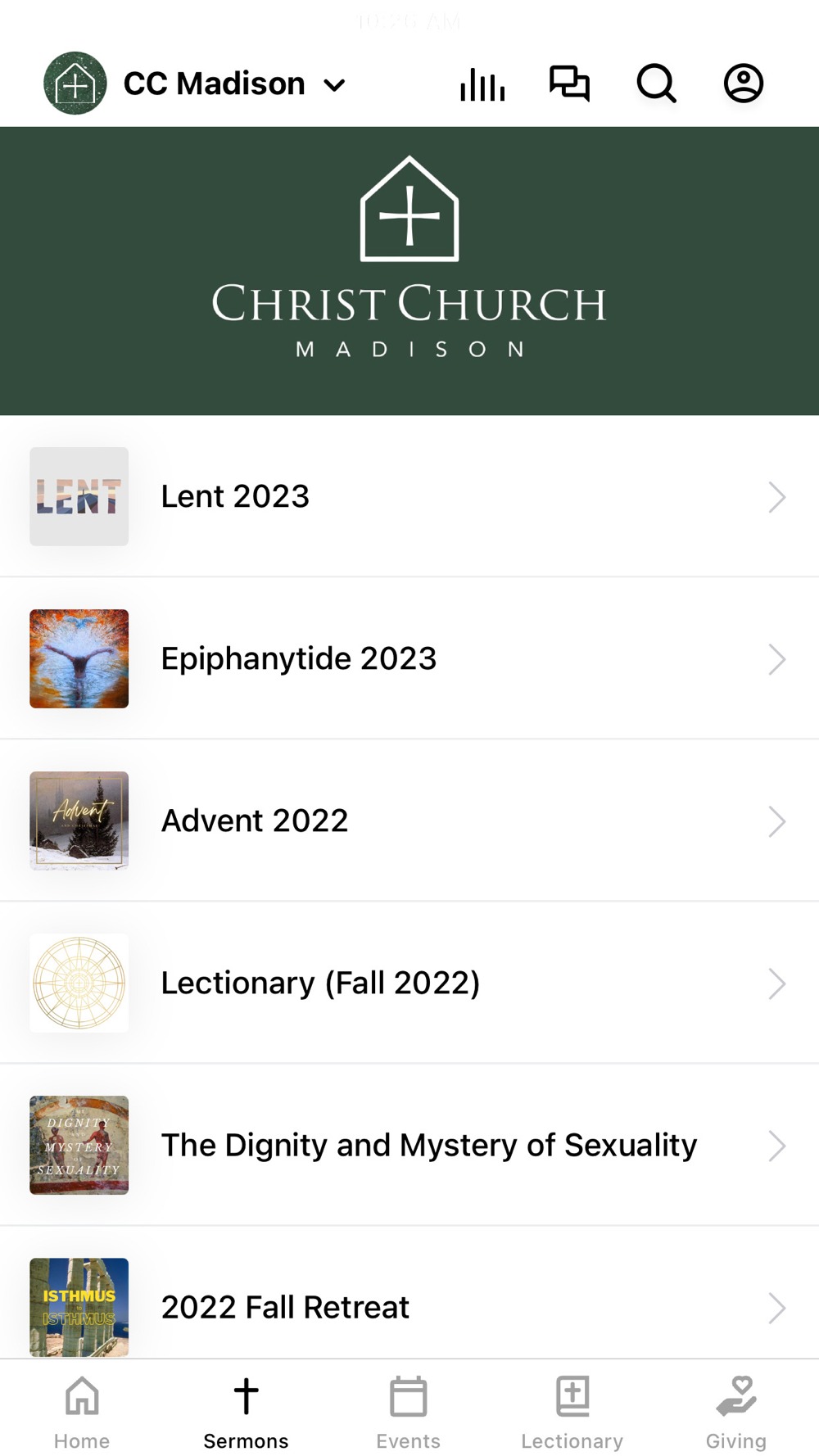The height and width of the screenshot is (1456, 819).
Task: Open the Giving tab
Action: (x=736, y=1412)
